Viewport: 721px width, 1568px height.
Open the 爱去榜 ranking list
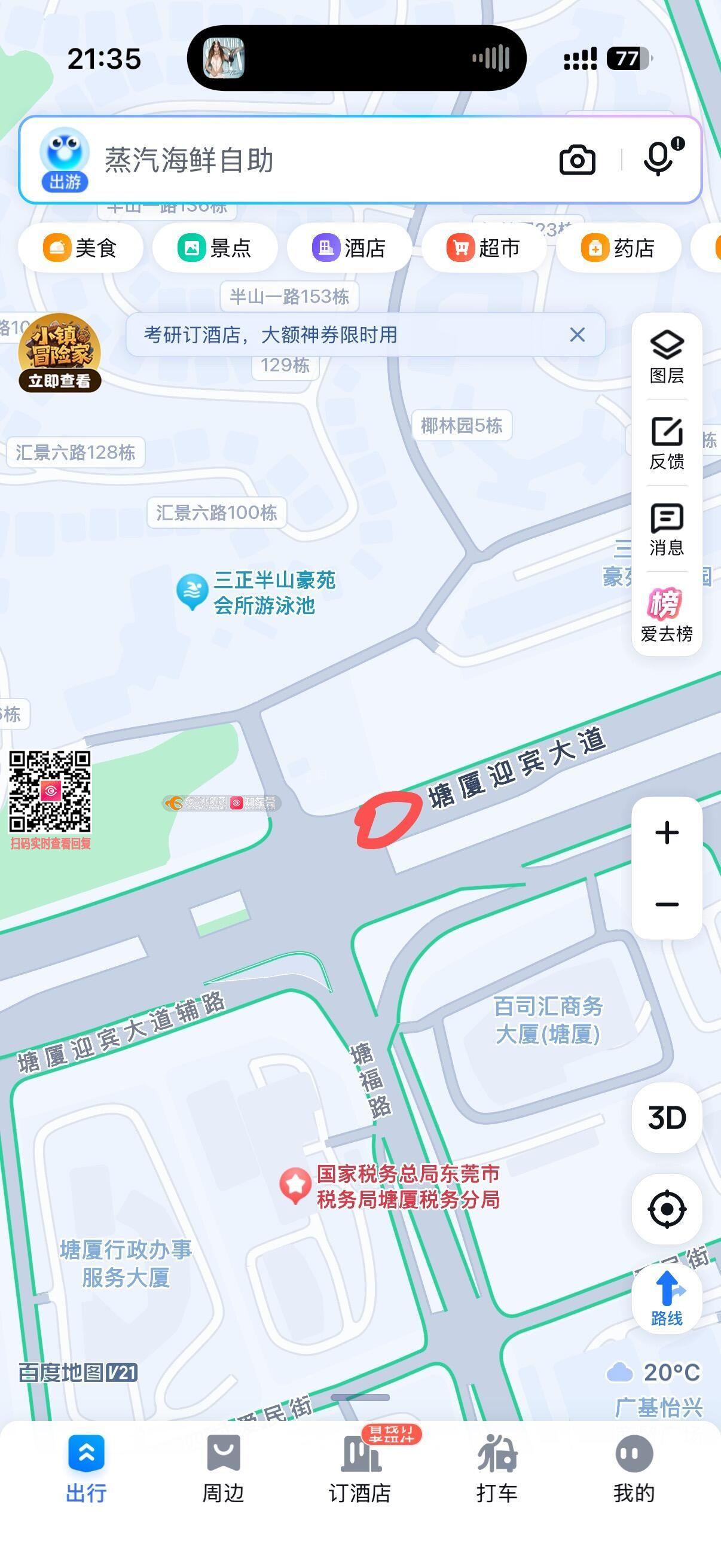pyautogui.click(x=667, y=615)
